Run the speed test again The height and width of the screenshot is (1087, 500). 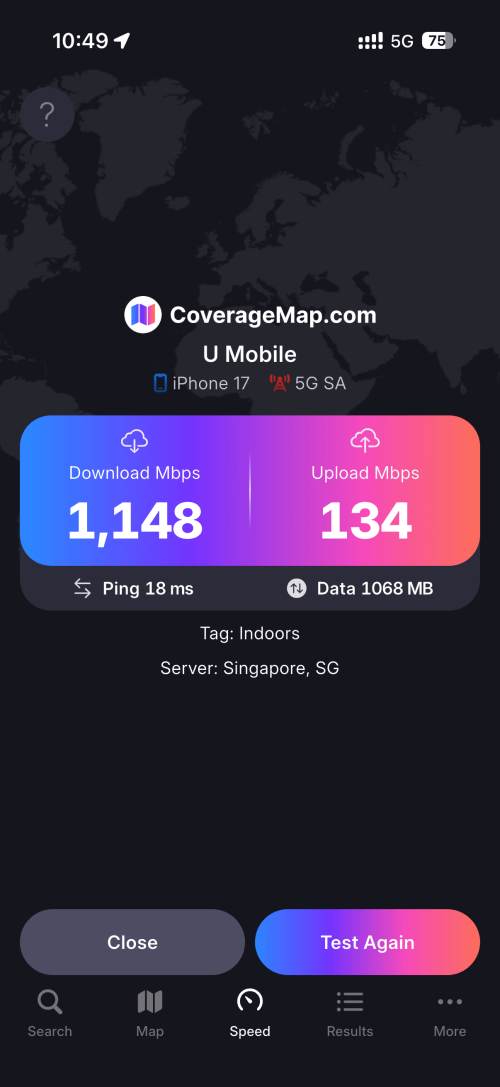point(368,942)
